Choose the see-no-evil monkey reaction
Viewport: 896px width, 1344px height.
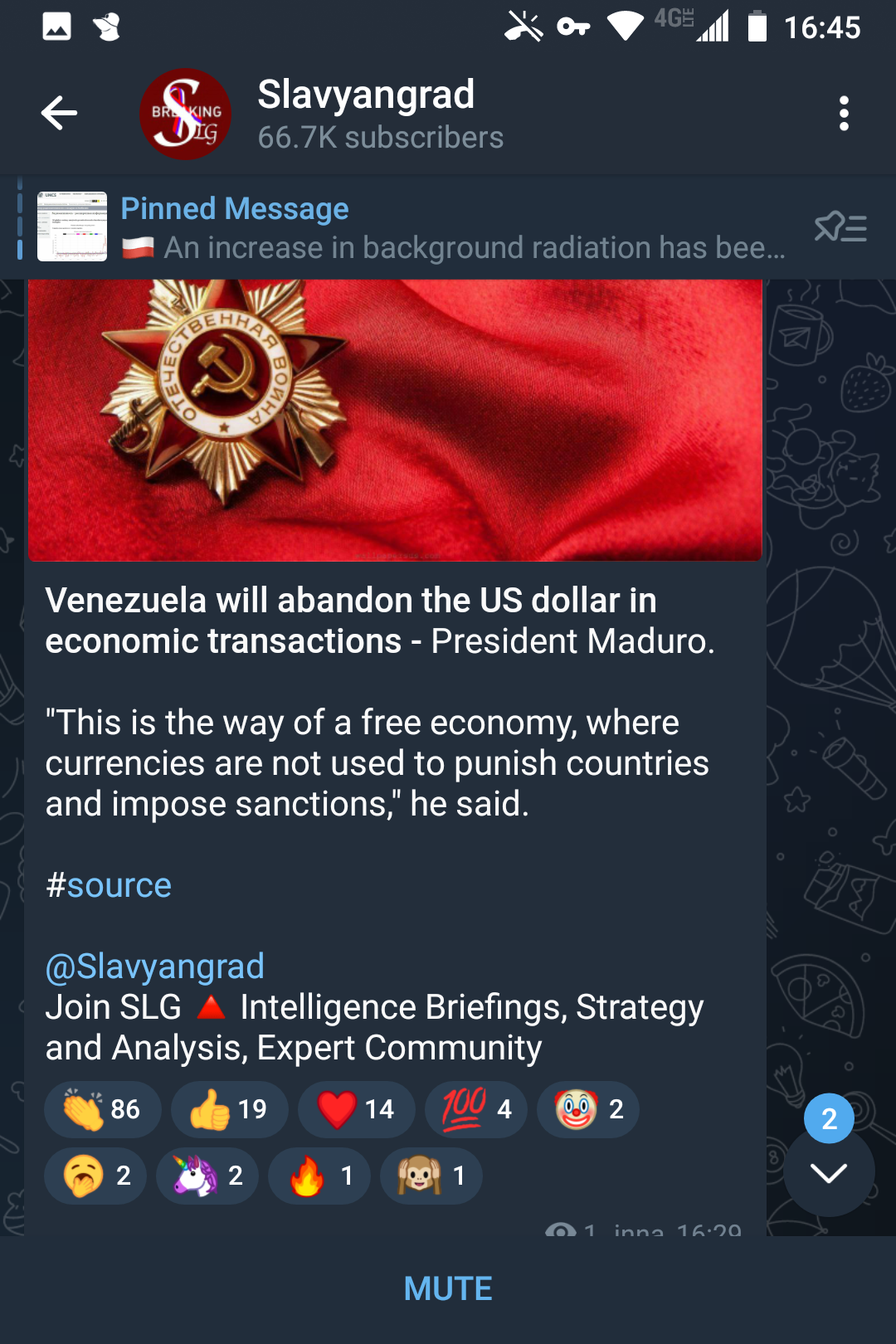[x=431, y=1176]
